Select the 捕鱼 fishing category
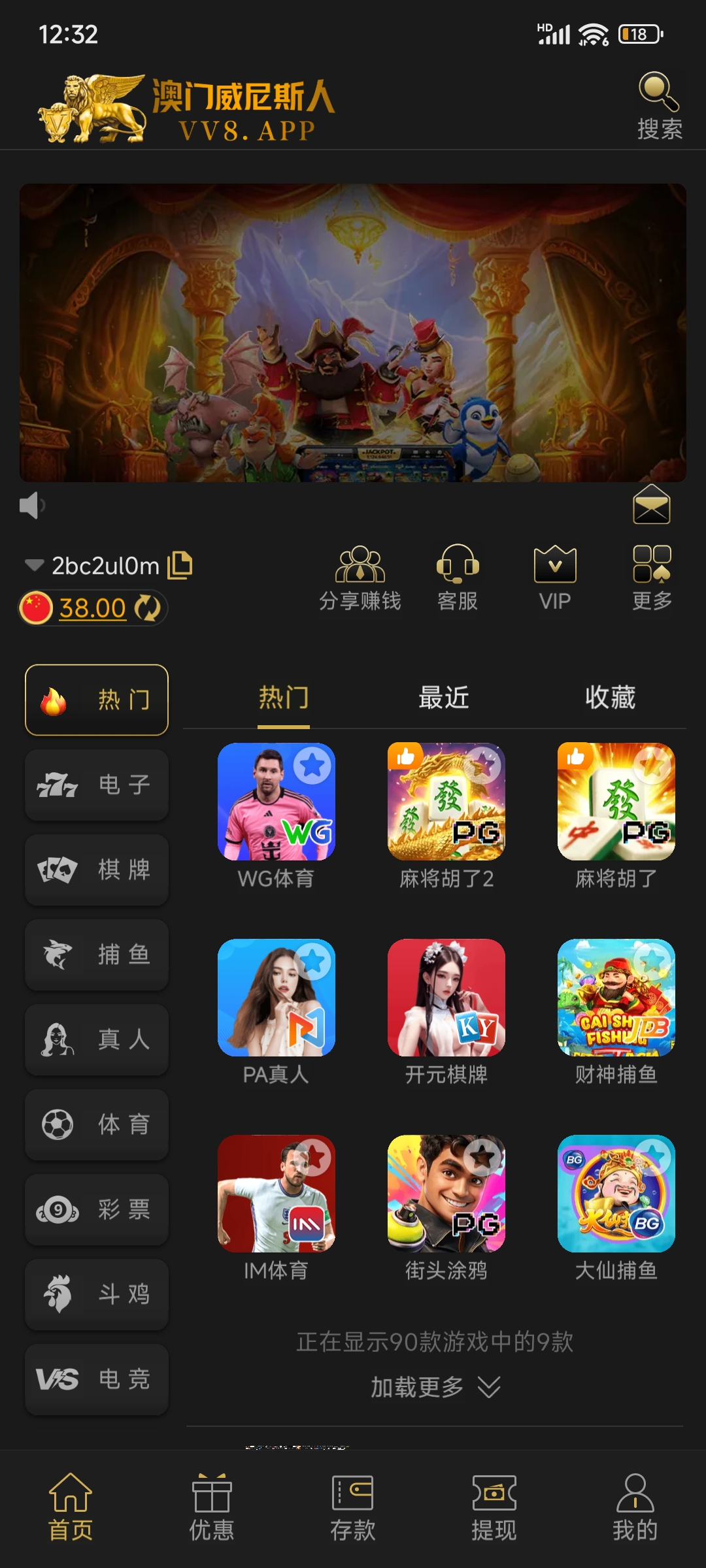Viewport: 706px width, 1568px height. 97,955
